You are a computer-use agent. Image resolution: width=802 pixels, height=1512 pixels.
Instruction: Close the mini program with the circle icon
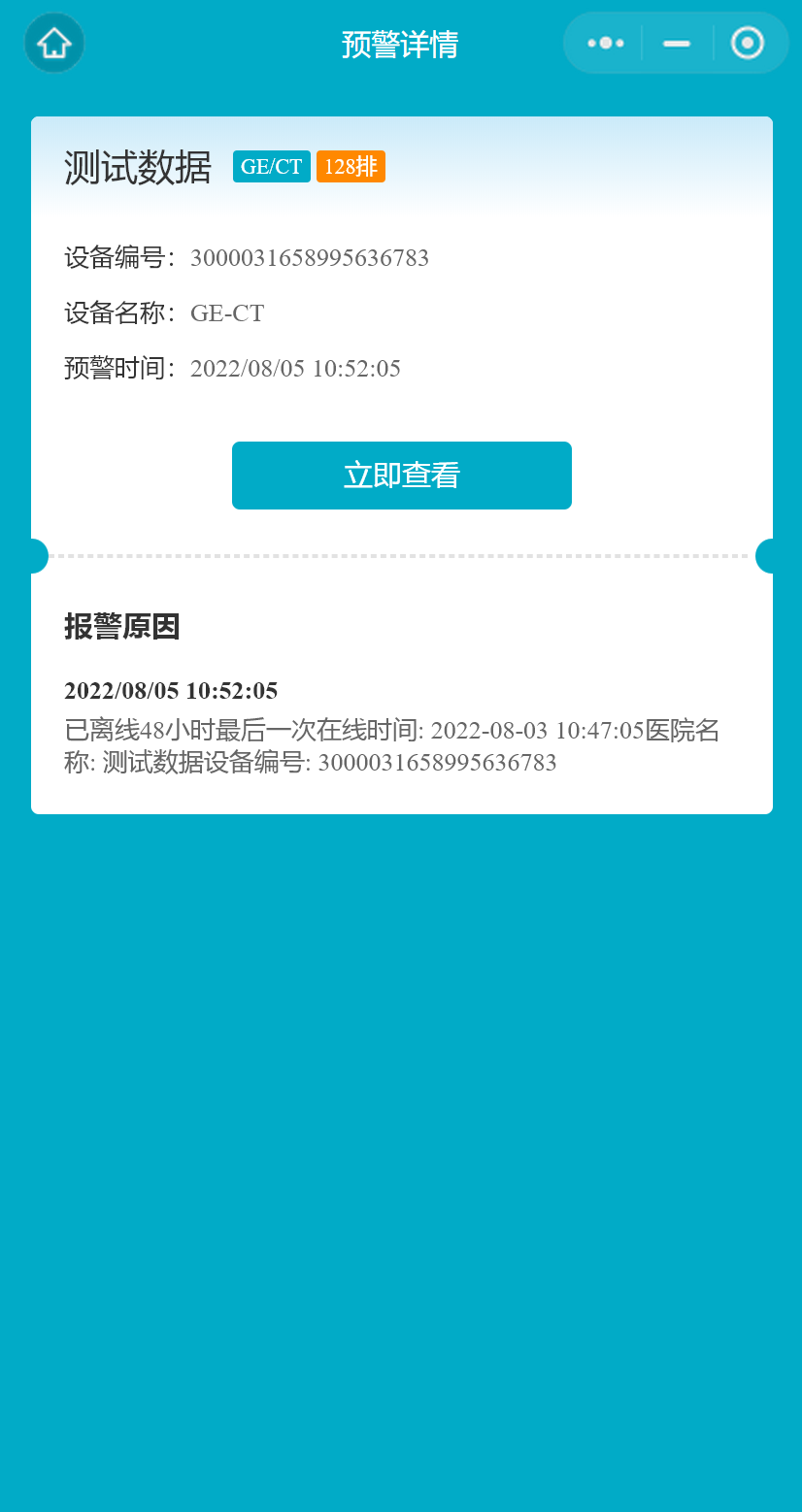point(748,43)
